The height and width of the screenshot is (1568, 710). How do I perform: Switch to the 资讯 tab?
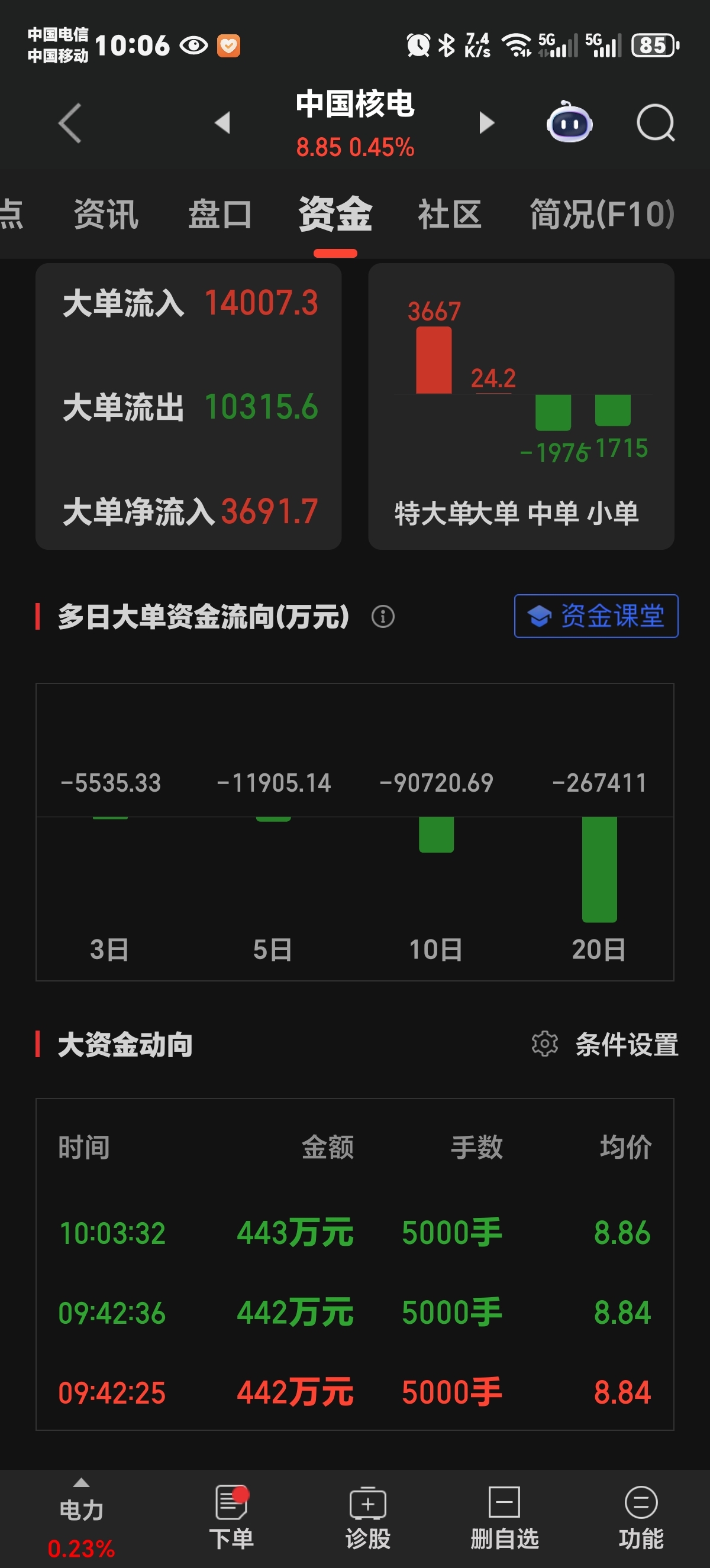click(106, 214)
